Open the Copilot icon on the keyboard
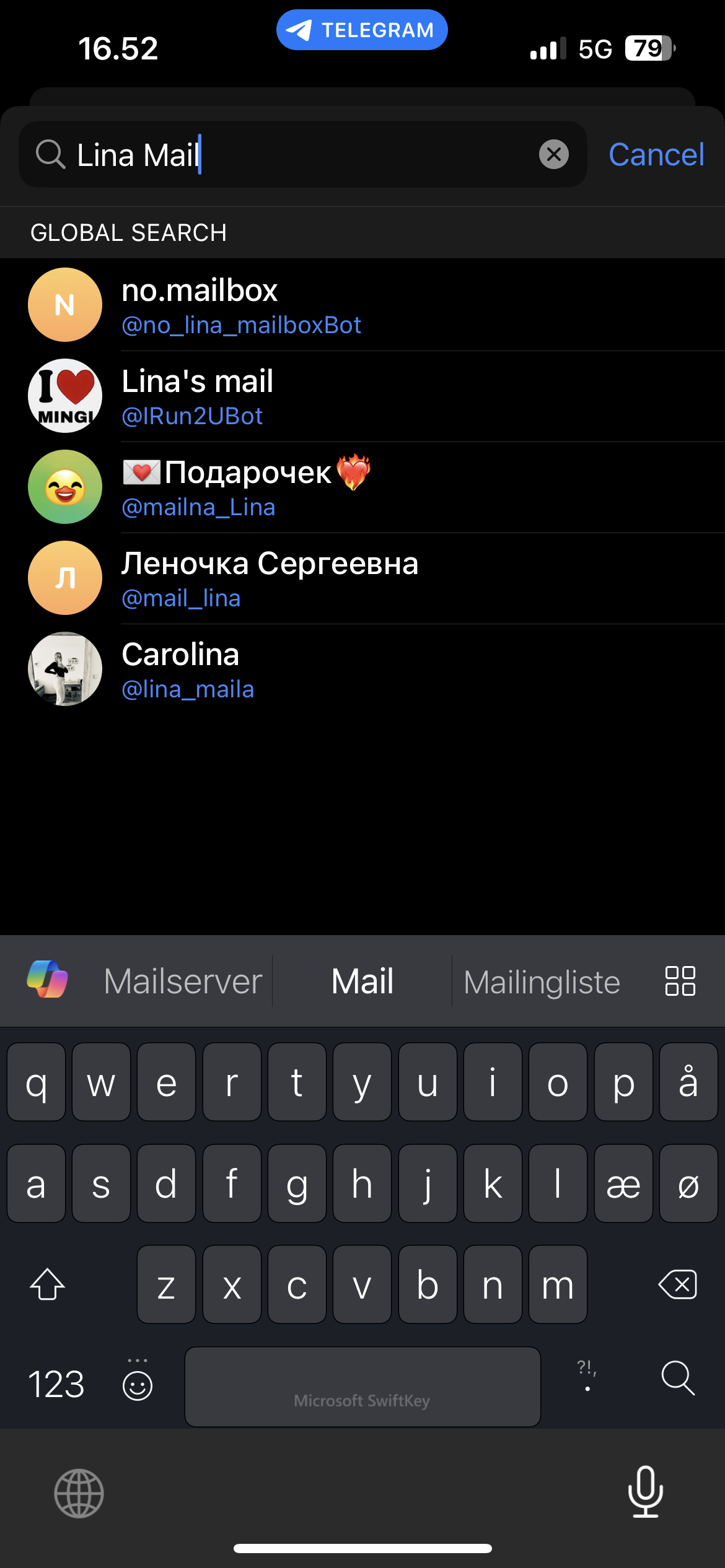Image resolution: width=725 pixels, height=1568 pixels. 48,979
